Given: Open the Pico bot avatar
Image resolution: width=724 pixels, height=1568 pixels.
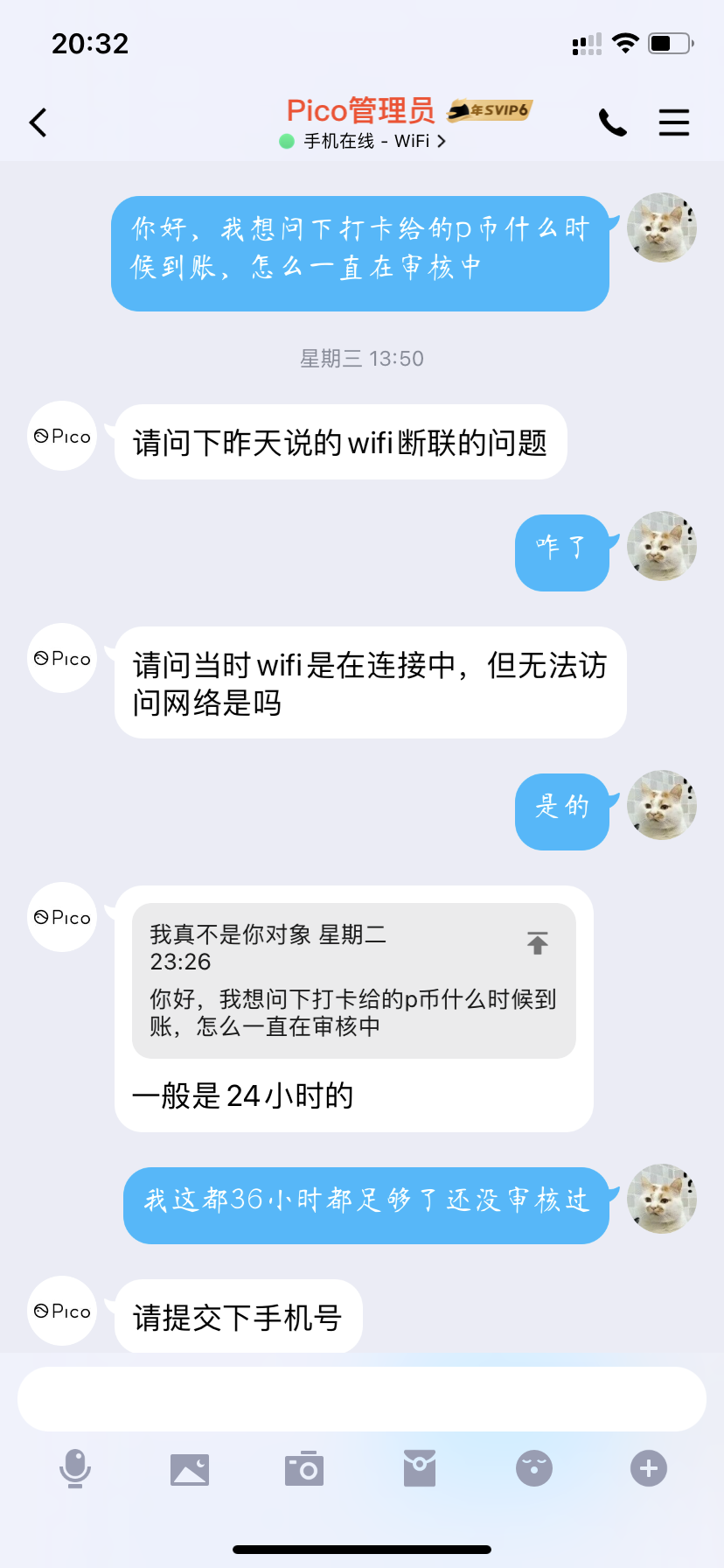Looking at the screenshot, I should [x=60, y=436].
